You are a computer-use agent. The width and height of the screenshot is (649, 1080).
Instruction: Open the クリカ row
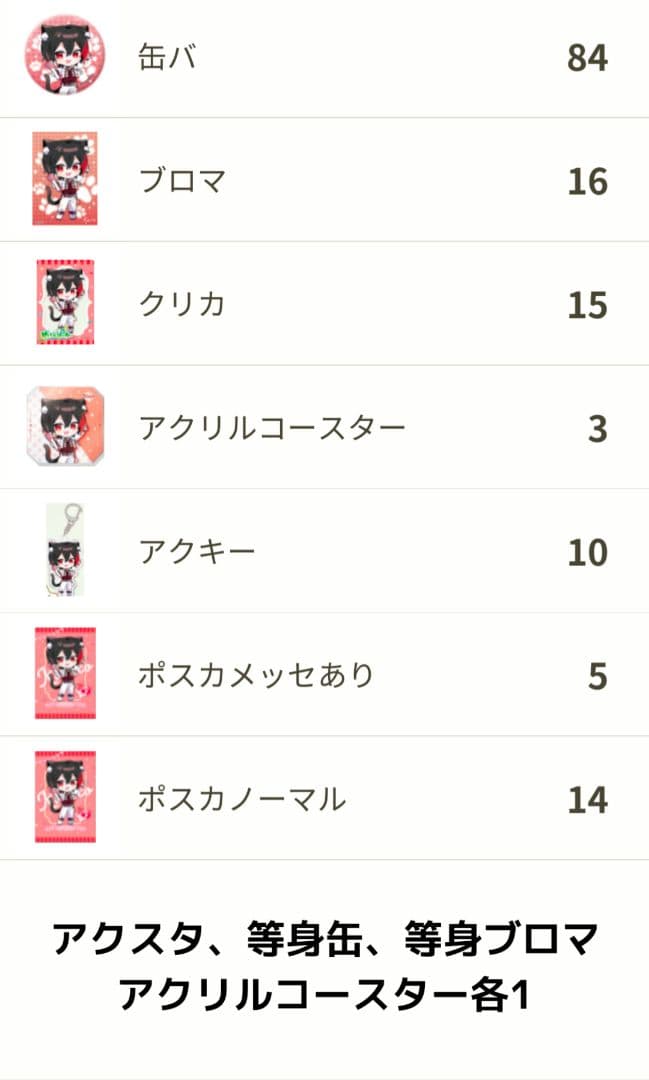click(x=324, y=304)
